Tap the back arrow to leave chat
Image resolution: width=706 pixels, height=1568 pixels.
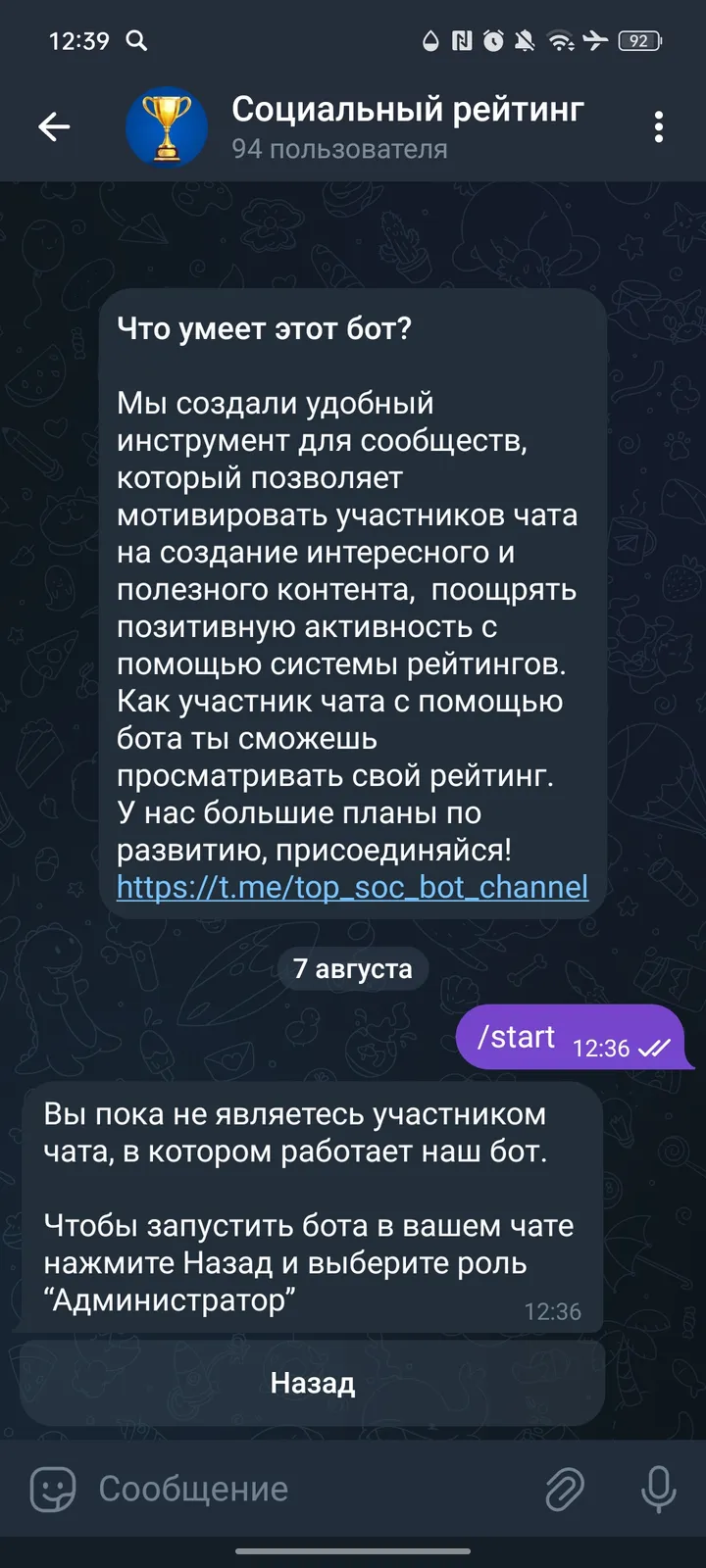pos(54,126)
